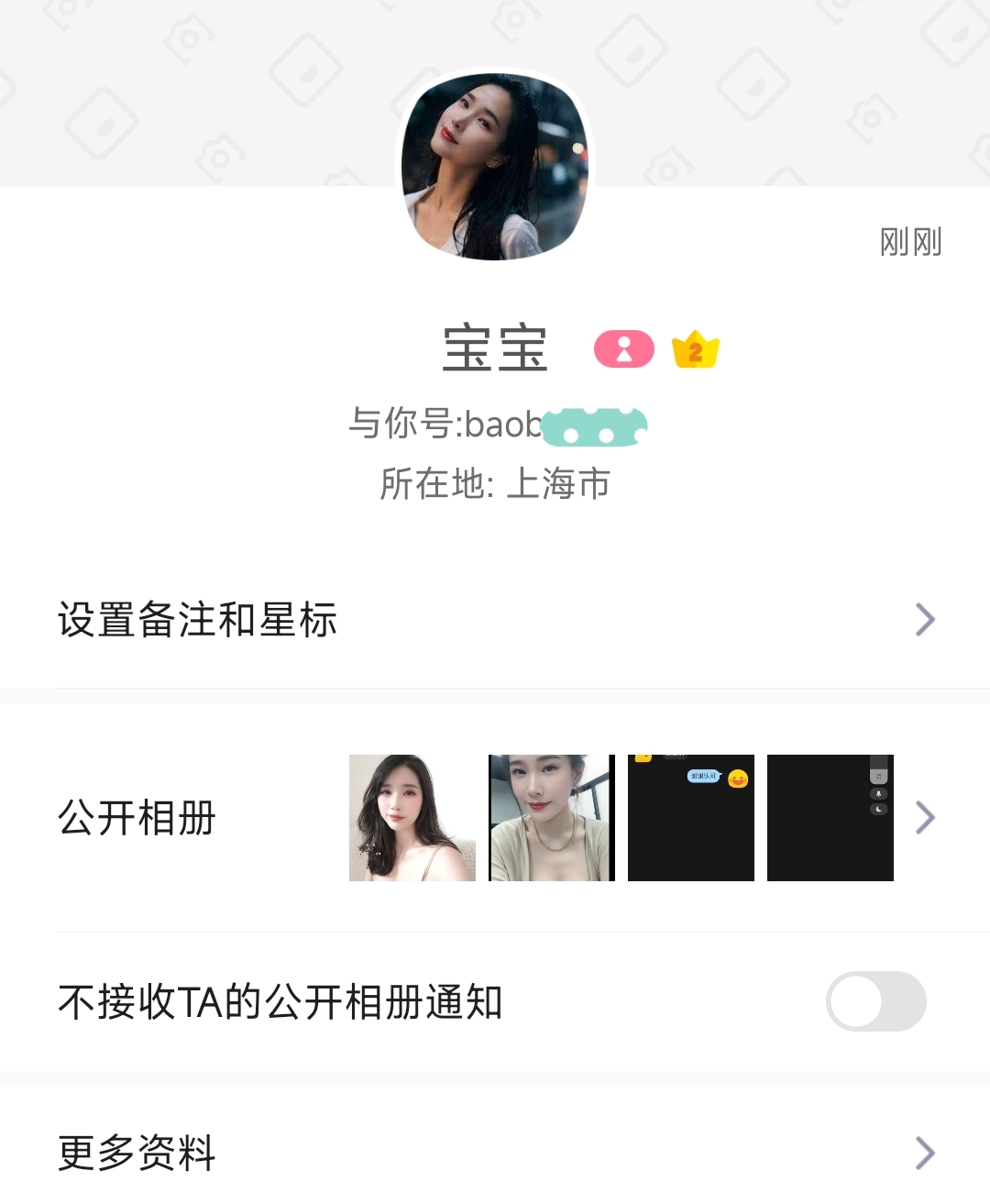Open the second album photo with gold necklace
Image resolution: width=990 pixels, height=1204 pixels.
[550, 817]
